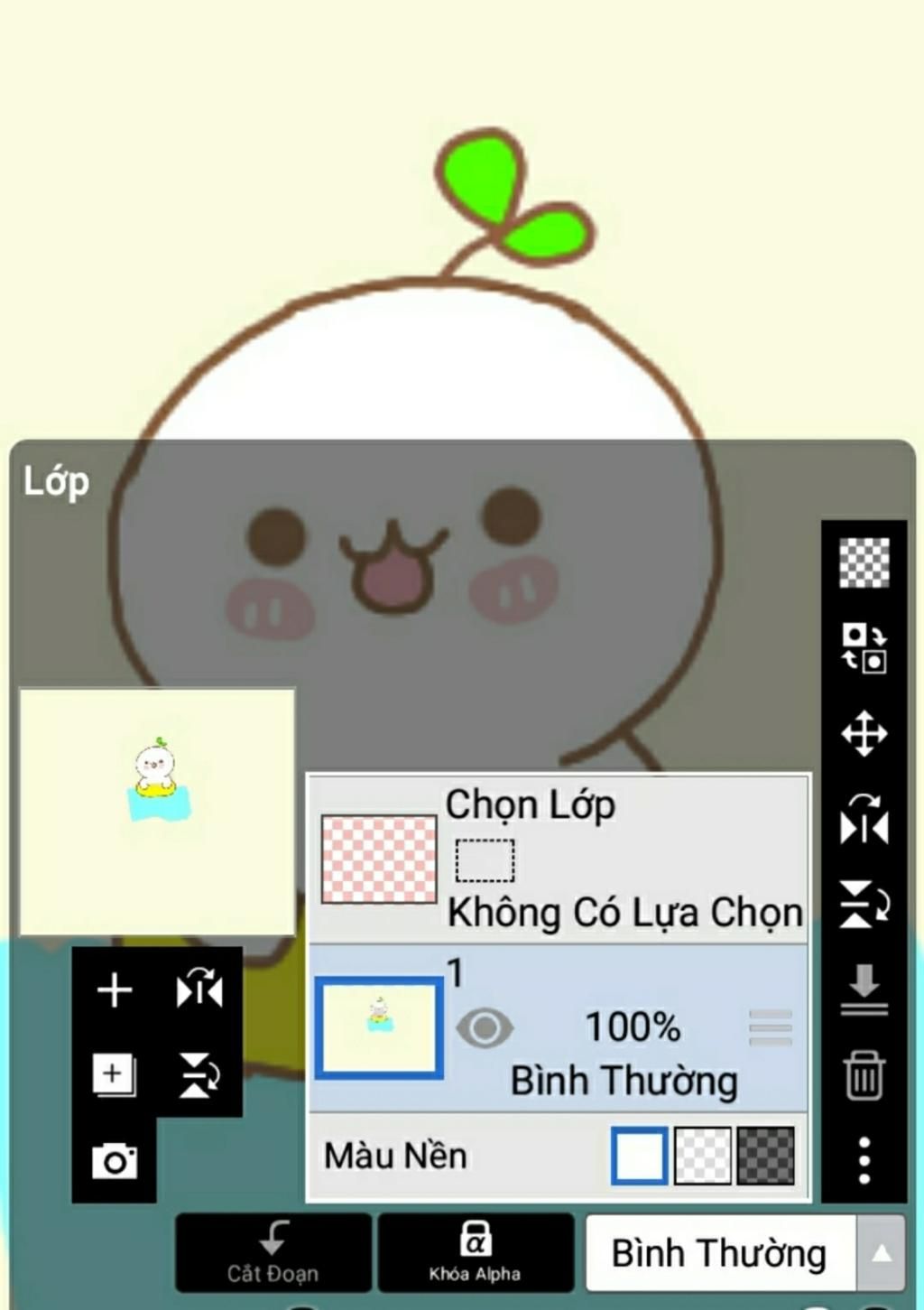This screenshot has height=1310, width=924.
Task: Flip layer horizontally in the right toolbar
Action: tap(864, 819)
